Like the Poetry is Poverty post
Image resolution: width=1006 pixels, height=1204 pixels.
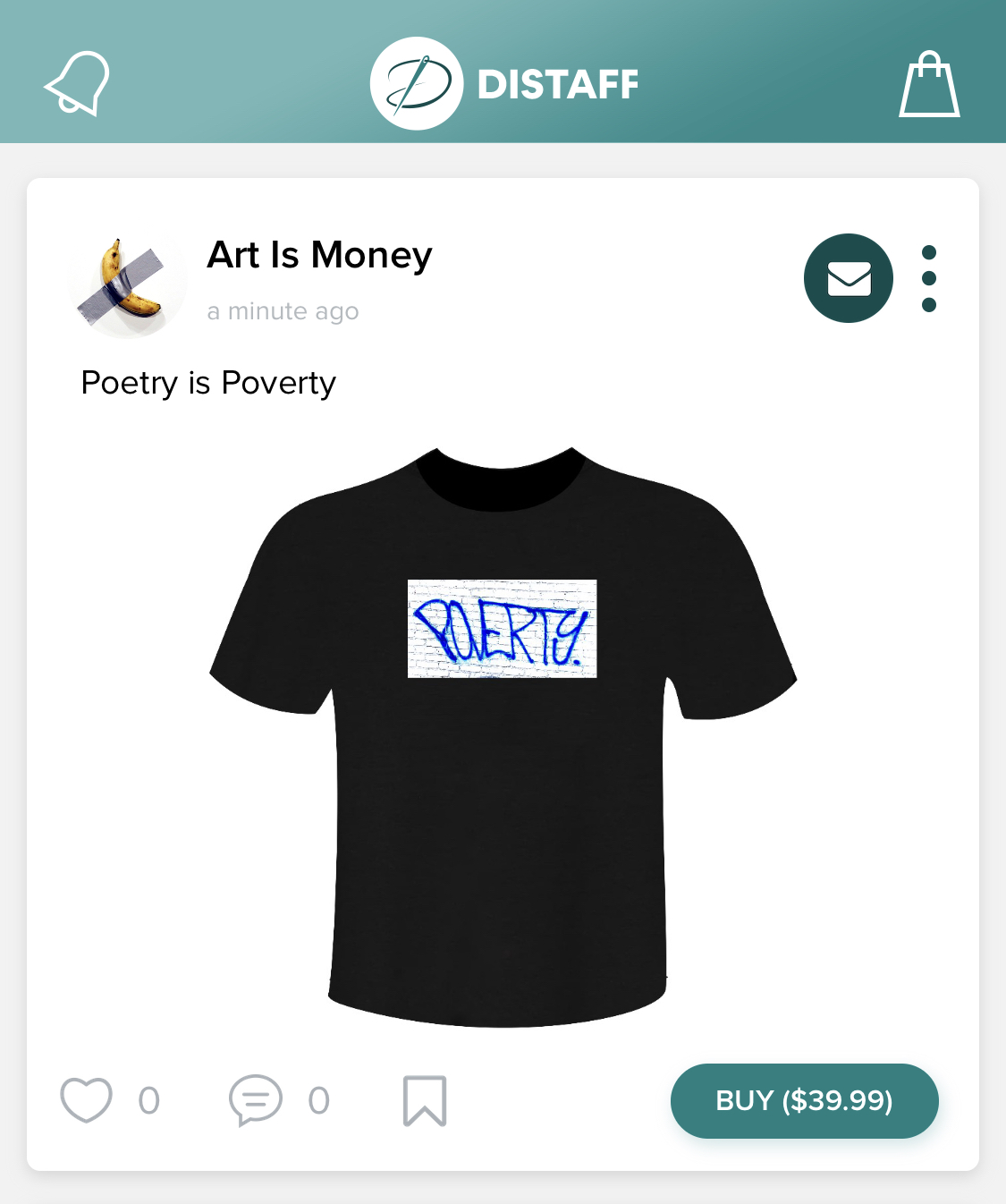pos(86,1099)
